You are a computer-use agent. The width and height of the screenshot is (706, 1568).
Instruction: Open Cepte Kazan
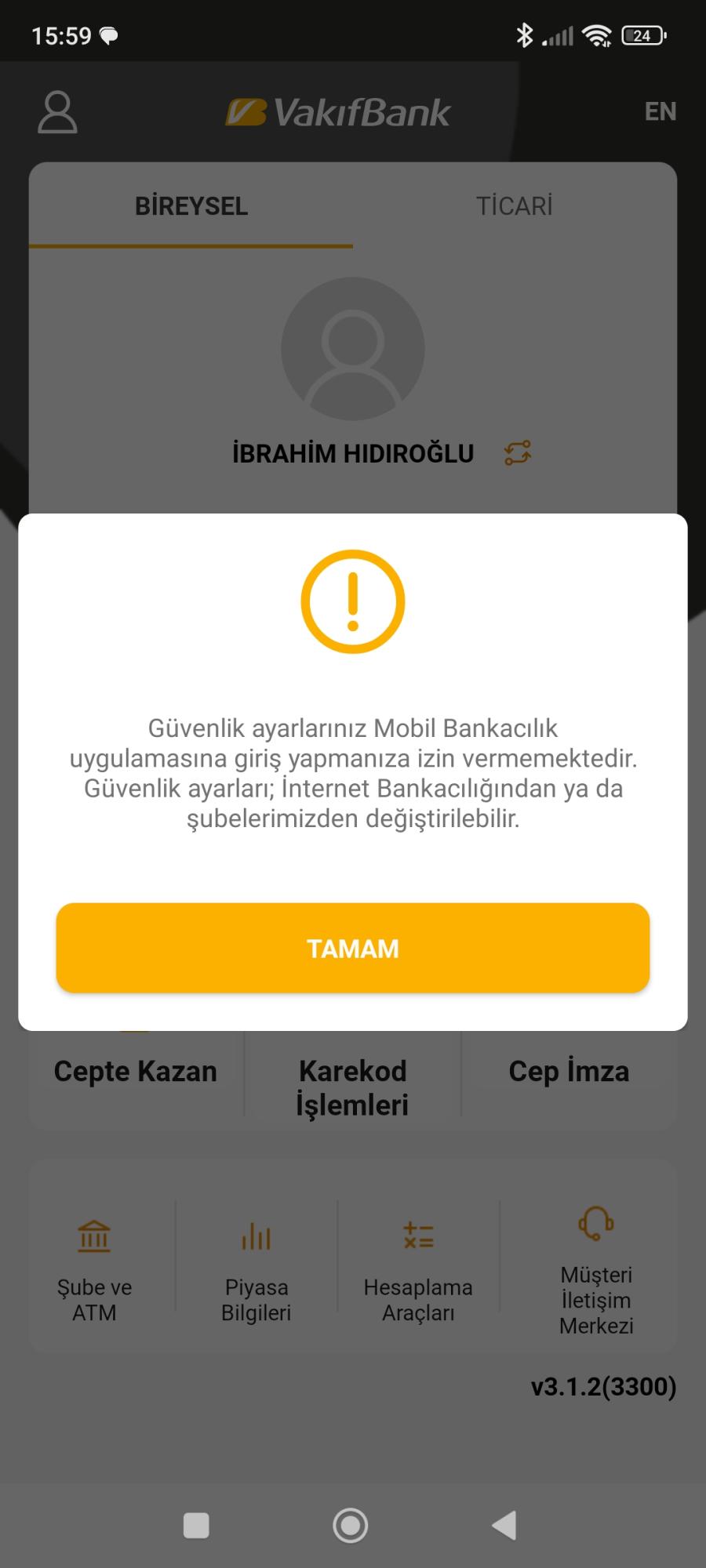pyautogui.click(x=135, y=1071)
